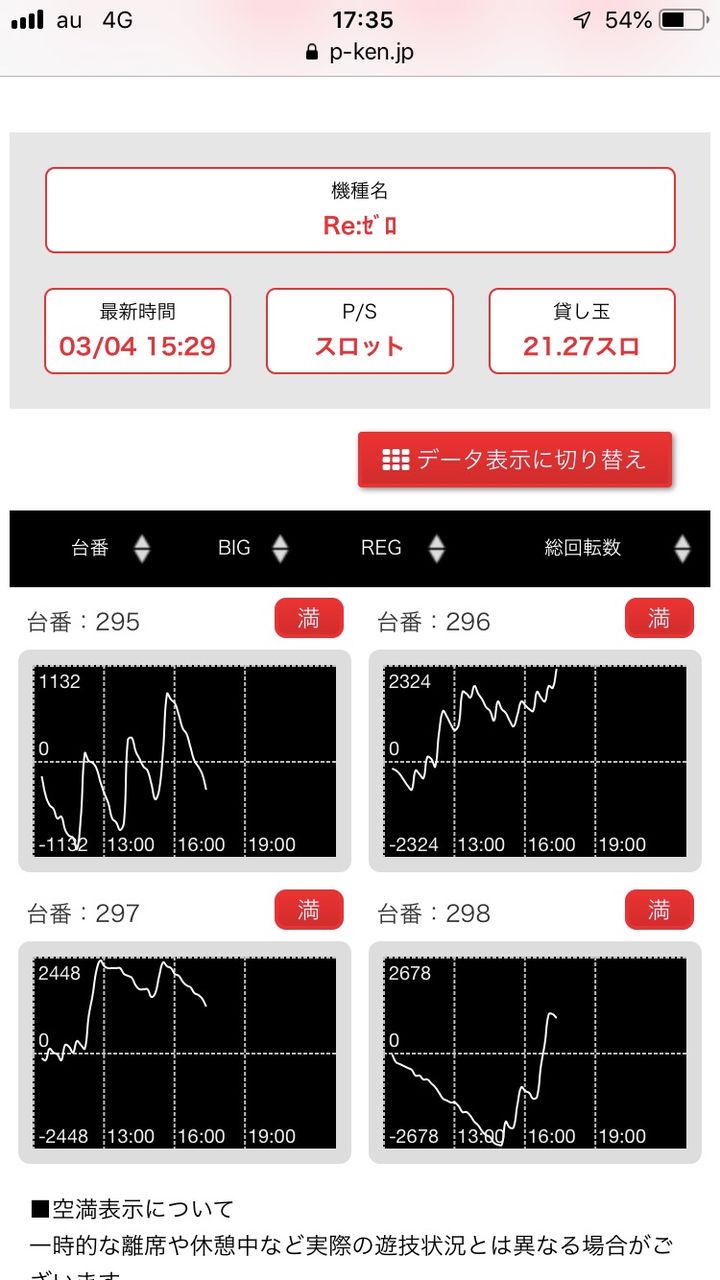Select the P/S スロット info panel
The height and width of the screenshot is (1280, 720).
coord(359,331)
